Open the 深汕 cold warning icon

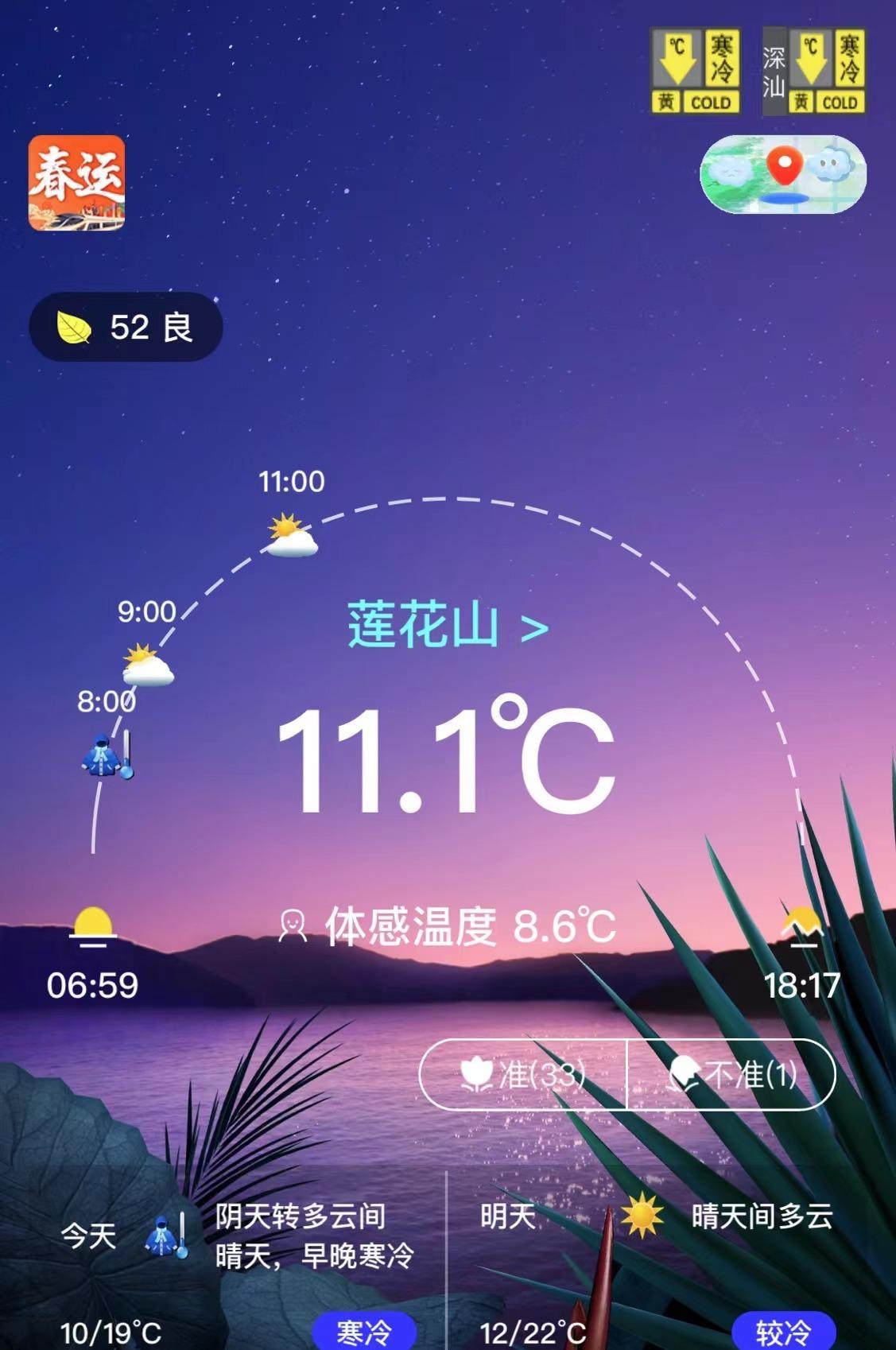(814, 72)
